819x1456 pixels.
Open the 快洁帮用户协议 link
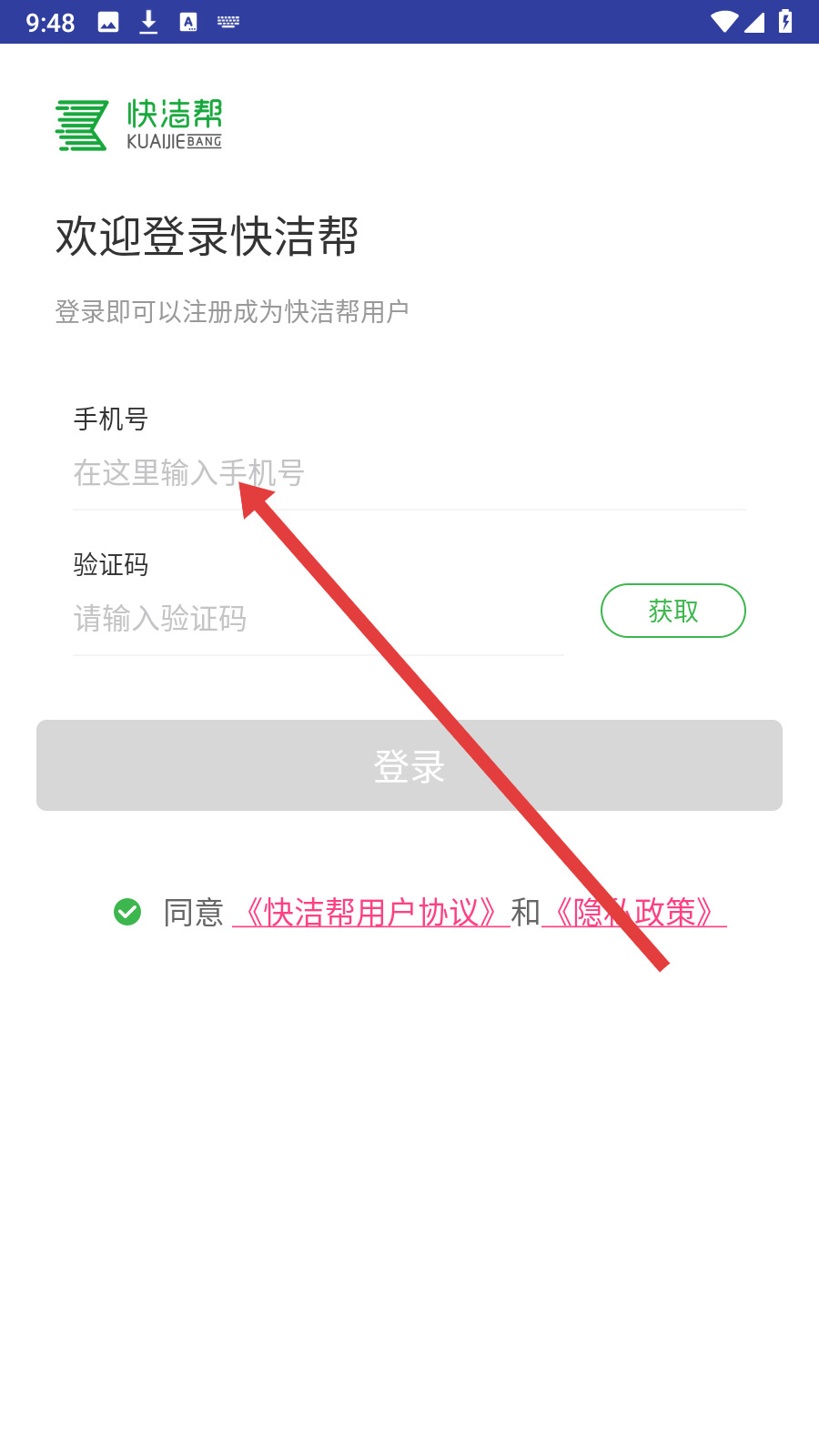(x=370, y=912)
